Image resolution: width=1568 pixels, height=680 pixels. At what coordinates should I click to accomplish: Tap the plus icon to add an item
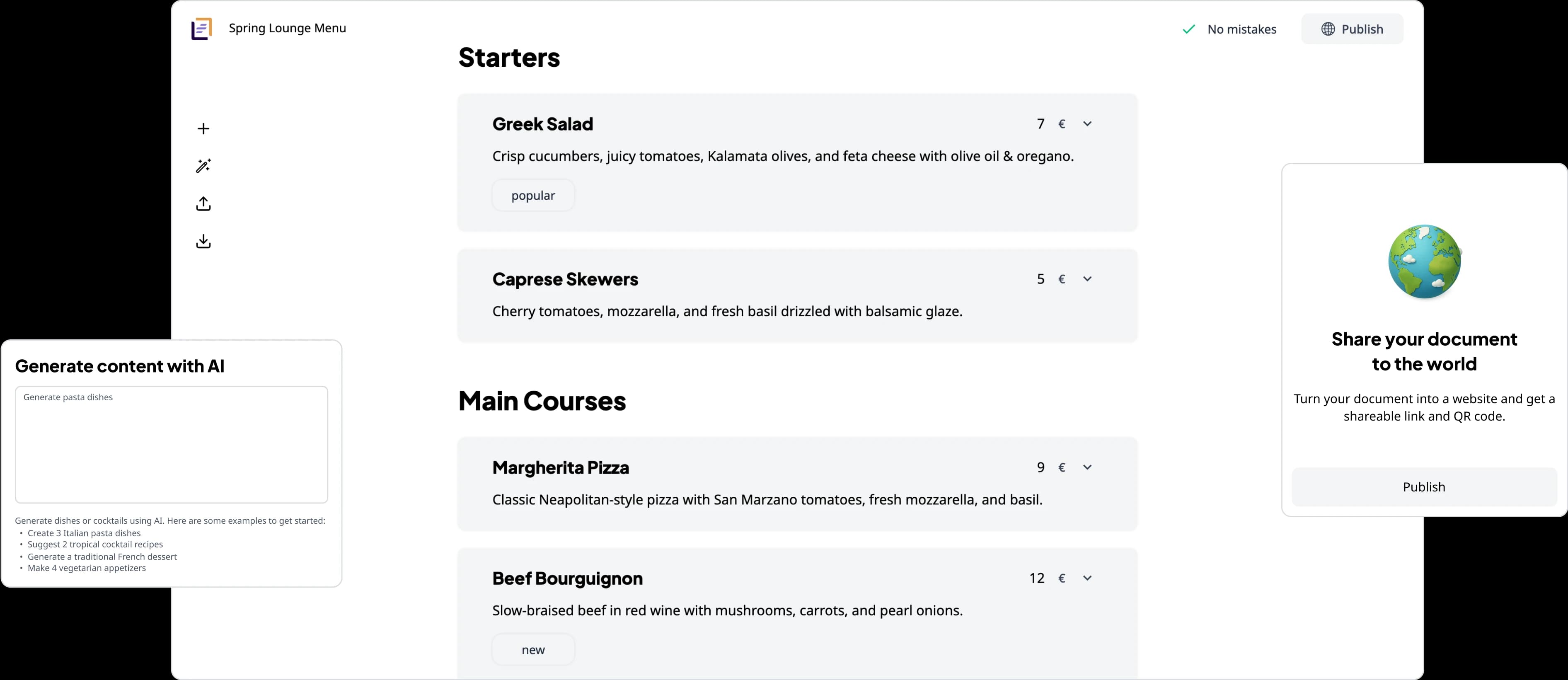(x=203, y=128)
